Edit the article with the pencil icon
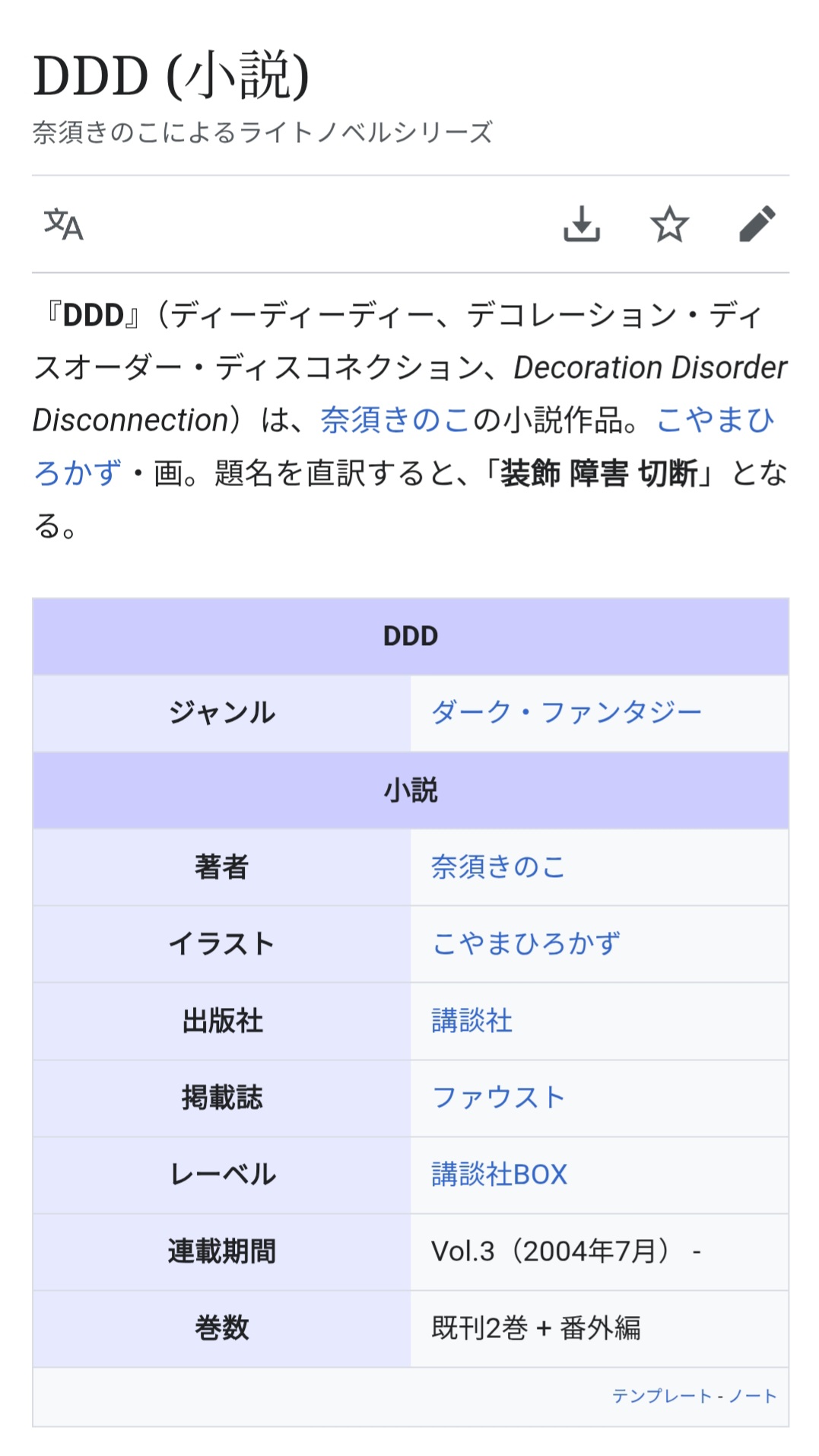 pyautogui.click(x=757, y=224)
